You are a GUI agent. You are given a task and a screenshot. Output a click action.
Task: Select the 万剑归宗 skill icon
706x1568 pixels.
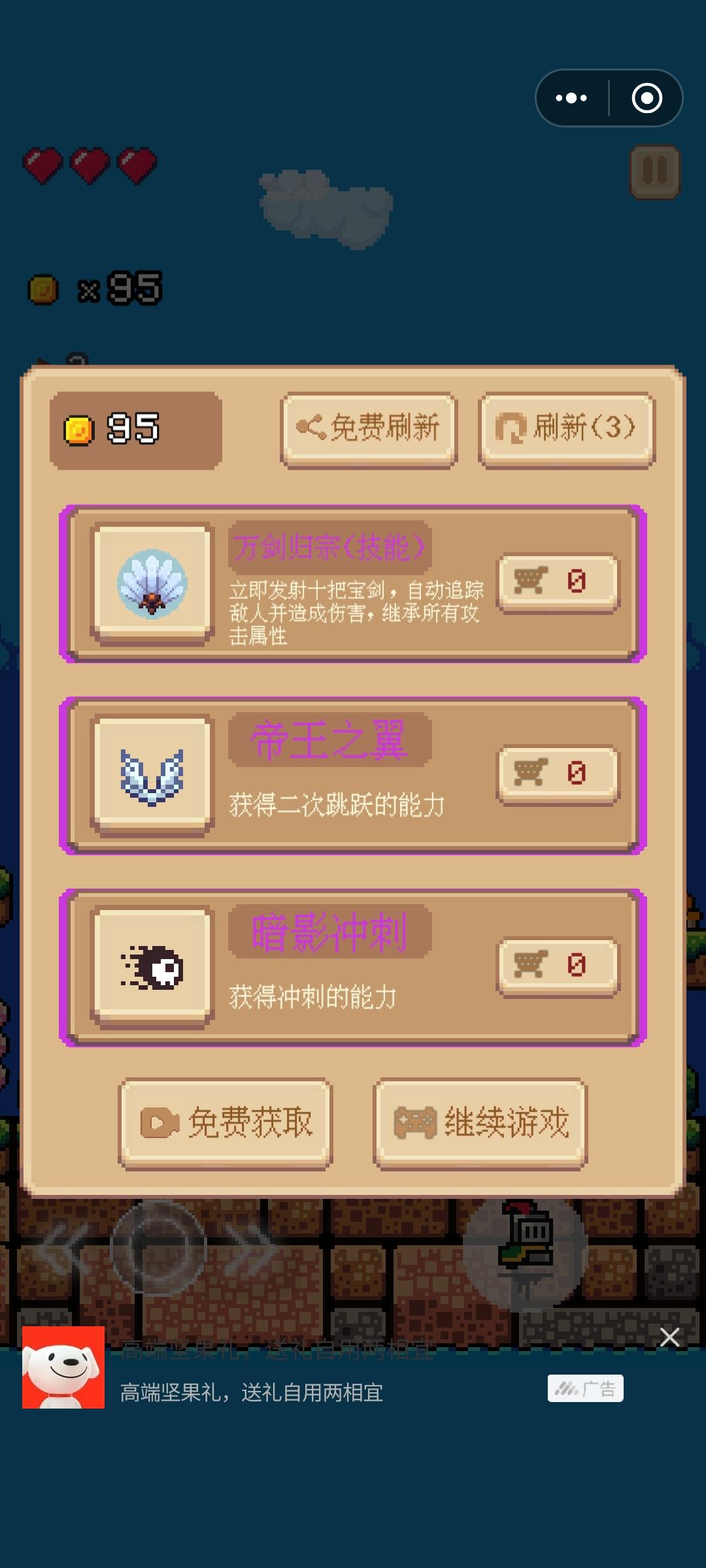[152, 583]
